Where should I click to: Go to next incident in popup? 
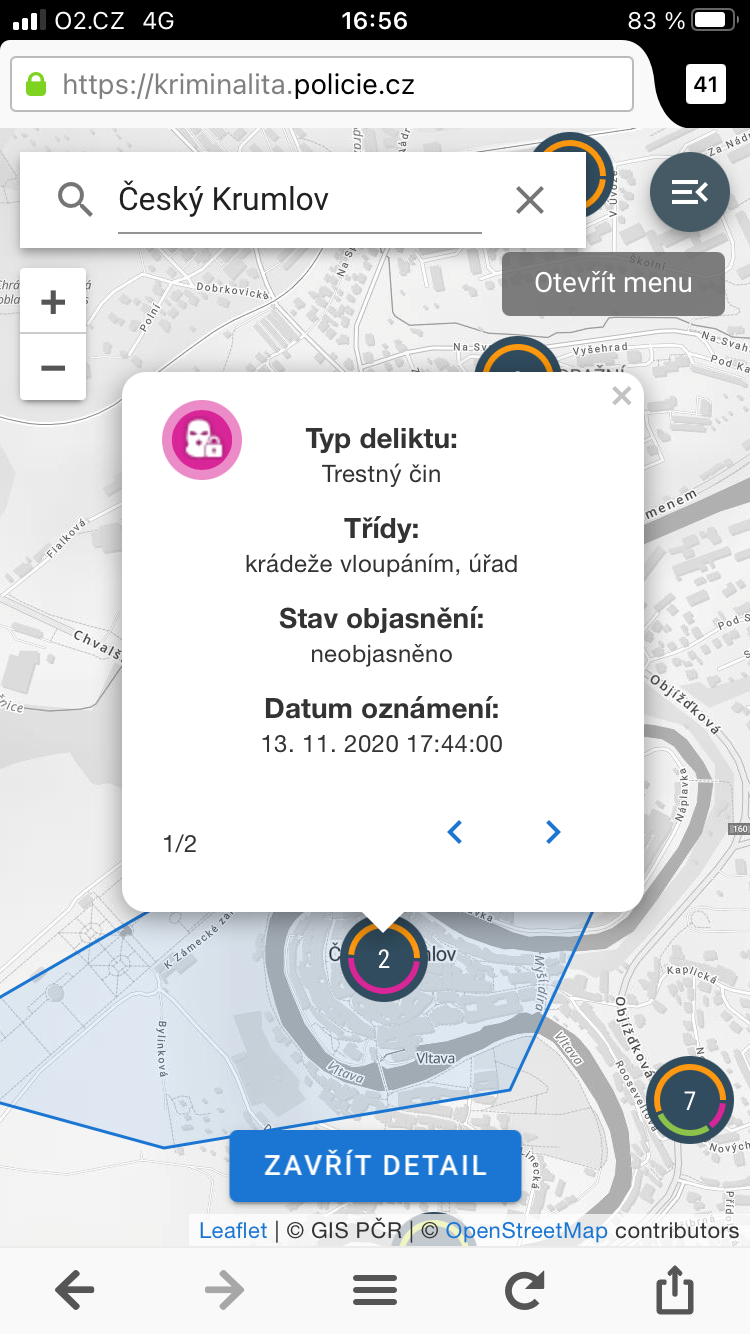coord(553,832)
